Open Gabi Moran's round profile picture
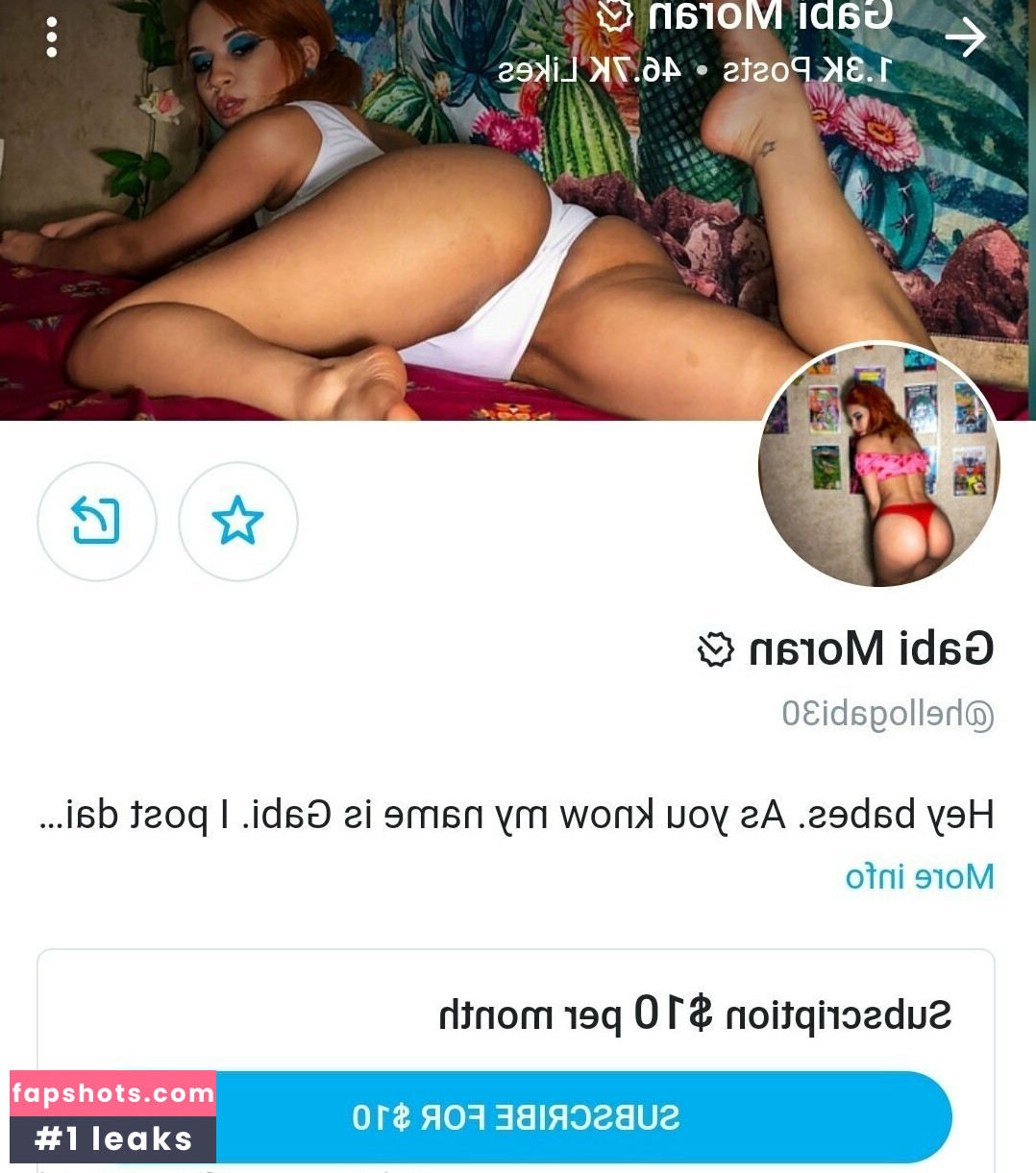 878,465
